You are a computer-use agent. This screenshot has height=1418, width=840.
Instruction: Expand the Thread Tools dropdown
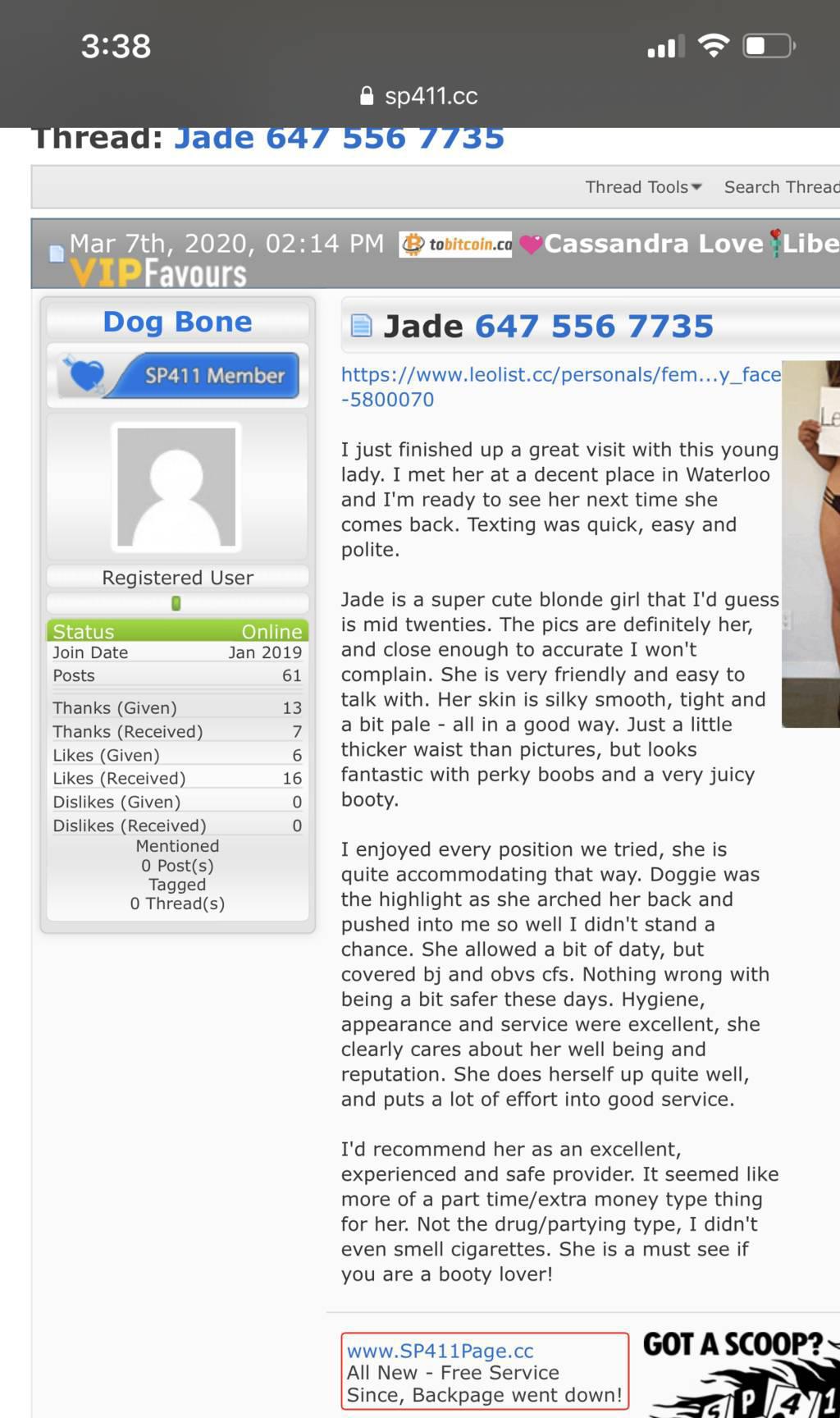pos(643,187)
